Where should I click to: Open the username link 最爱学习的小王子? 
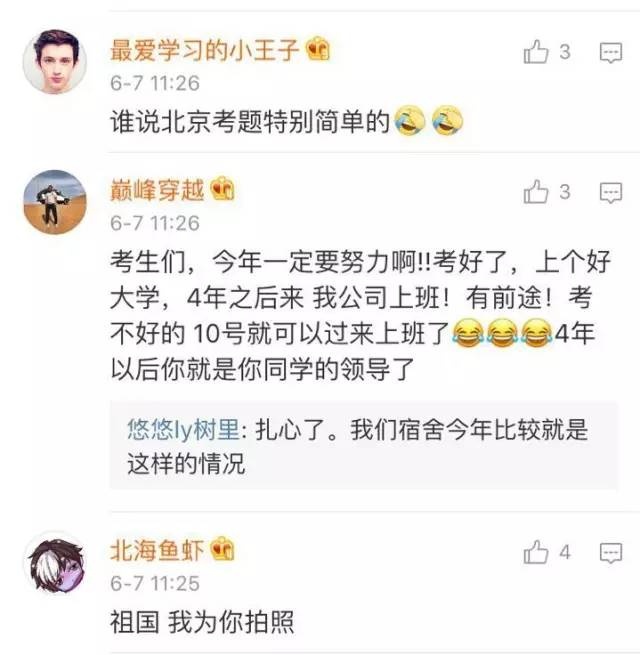206,49
